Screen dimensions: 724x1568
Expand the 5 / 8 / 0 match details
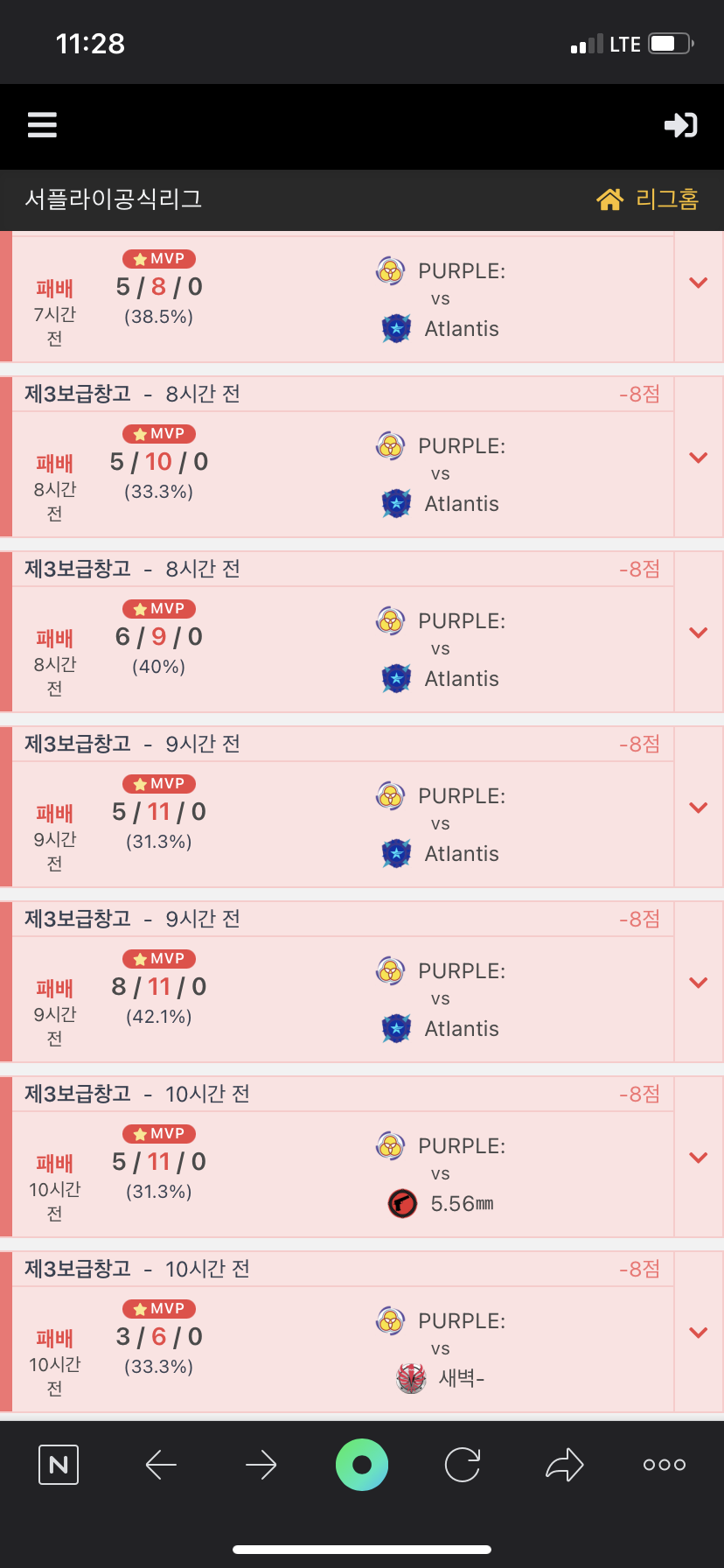(698, 283)
